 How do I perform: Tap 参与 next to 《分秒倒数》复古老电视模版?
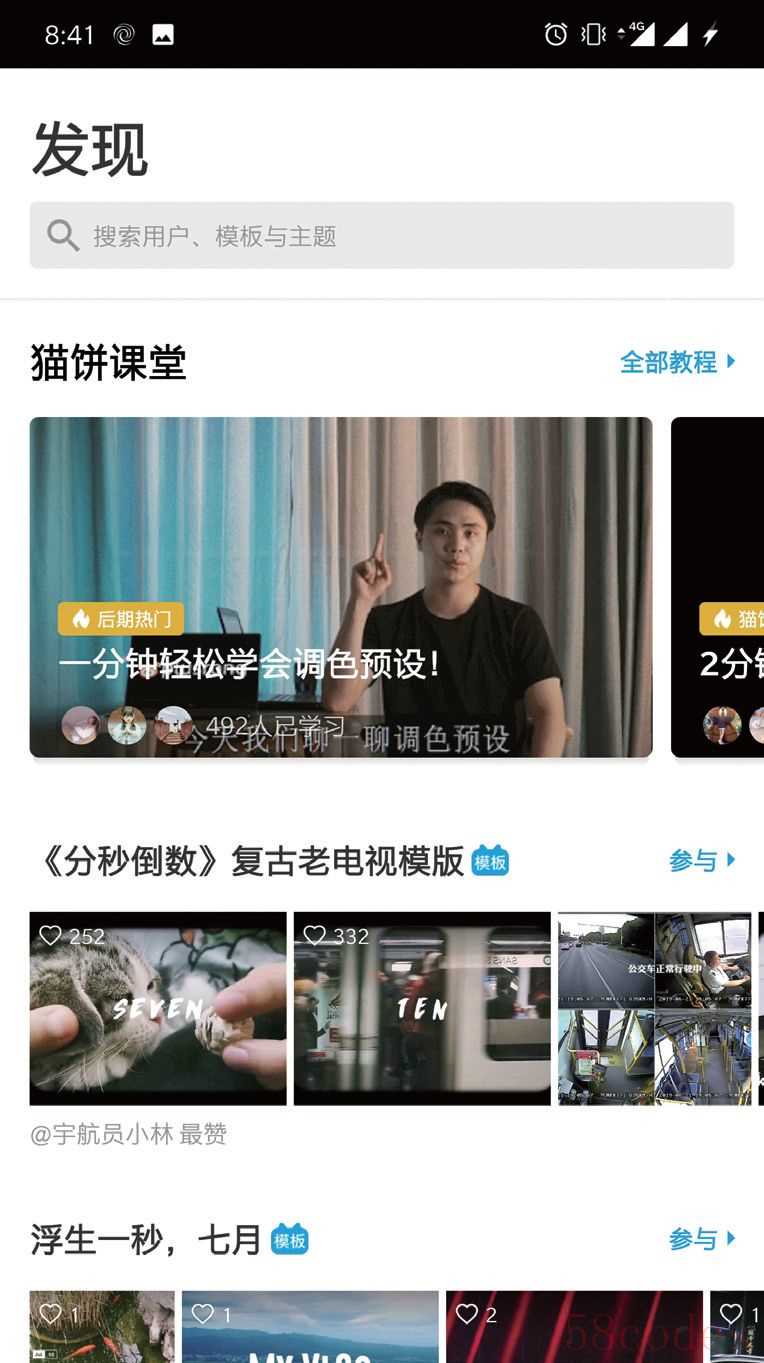[702, 860]
